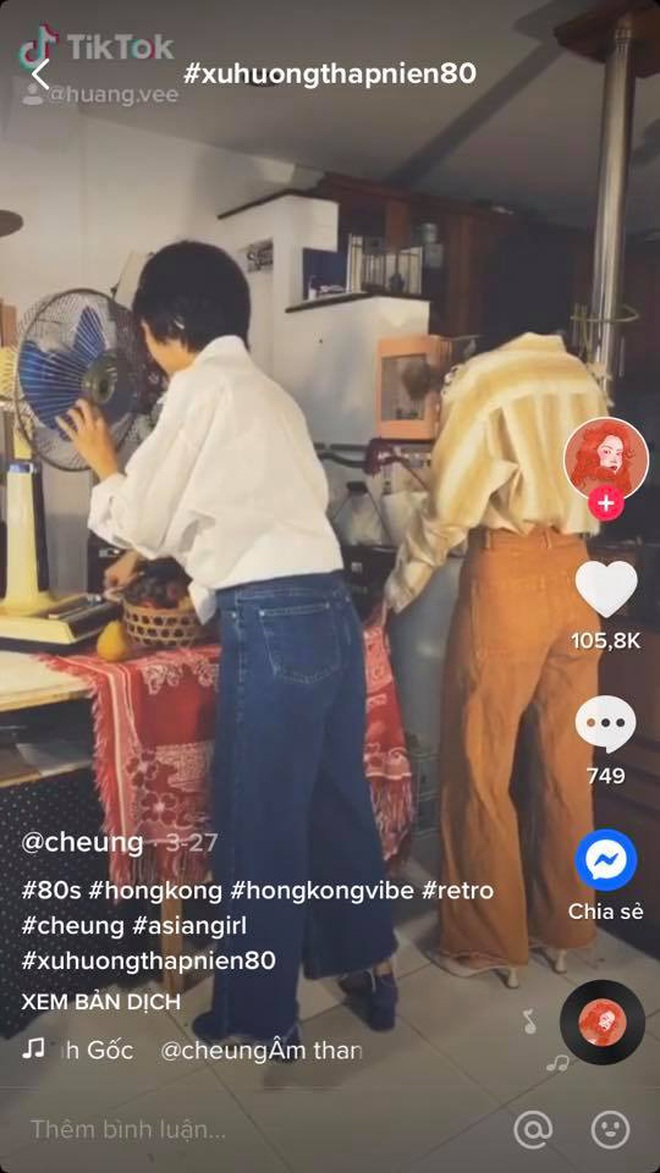Share via the Chia sẻ Messenger button
Image resolution: width=660 pixels, height=1173 pixels.
click(606, 860)
